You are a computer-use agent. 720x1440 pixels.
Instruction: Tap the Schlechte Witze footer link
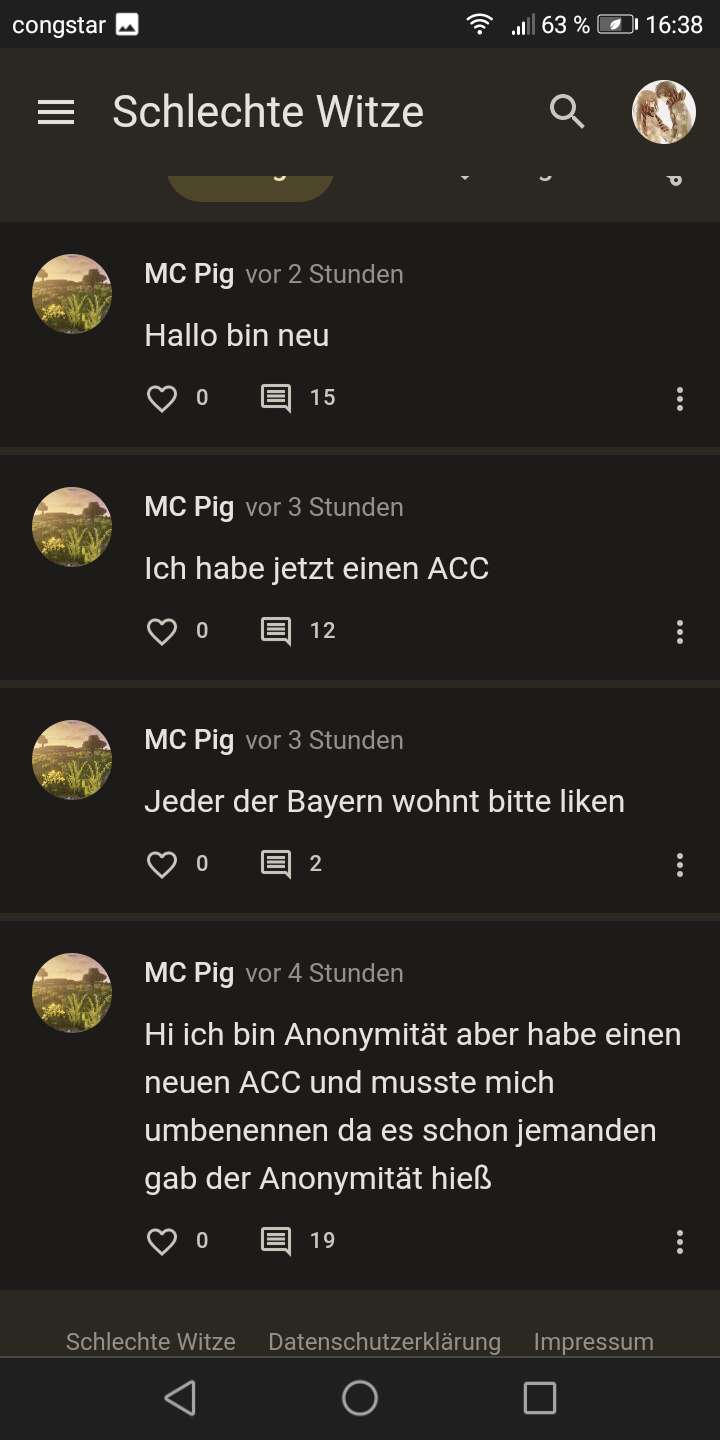pos(151,1341)
